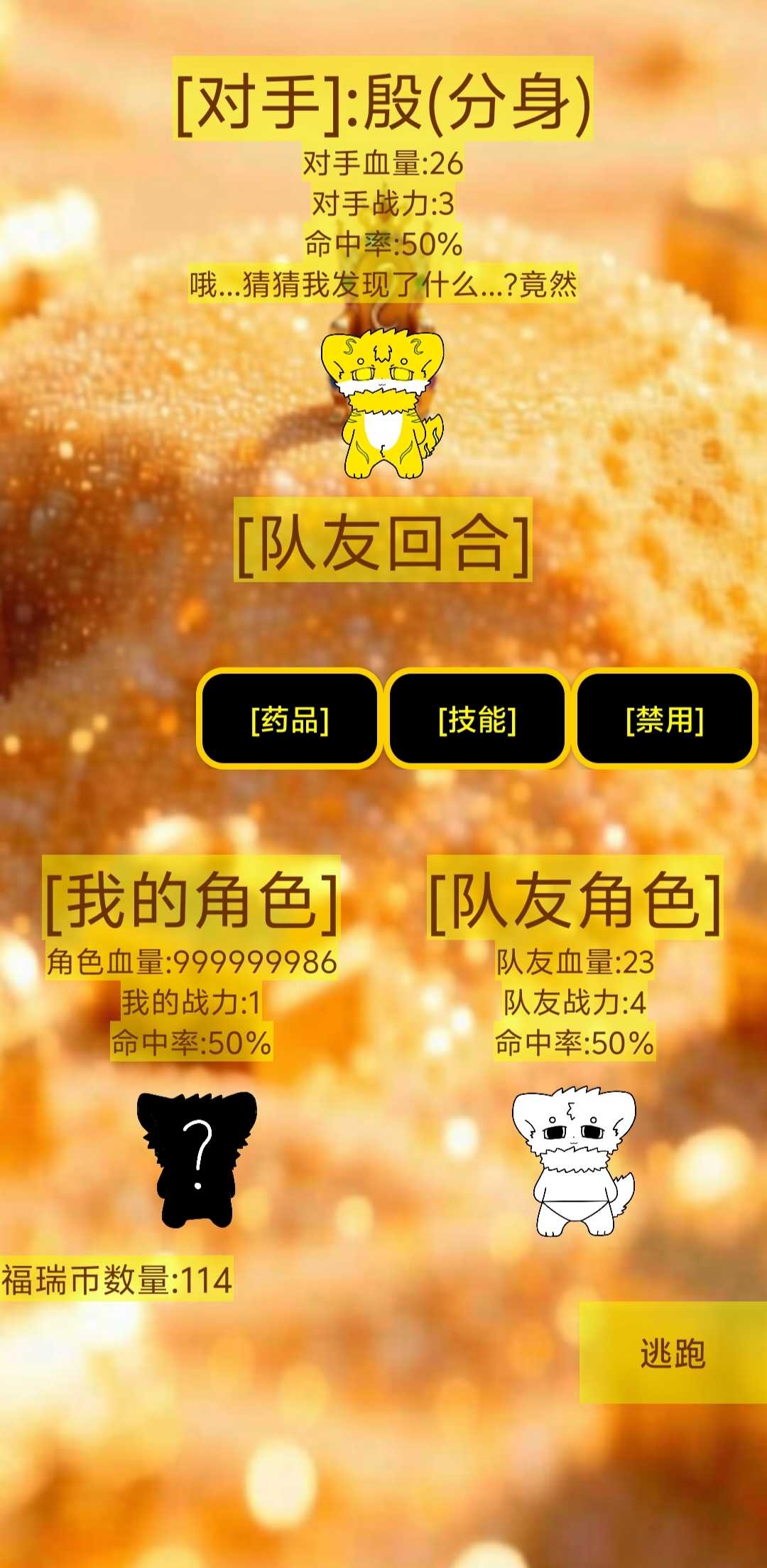Open the [药品] items menu
This screenshot has width=767, height=1568.
[289, 719]
